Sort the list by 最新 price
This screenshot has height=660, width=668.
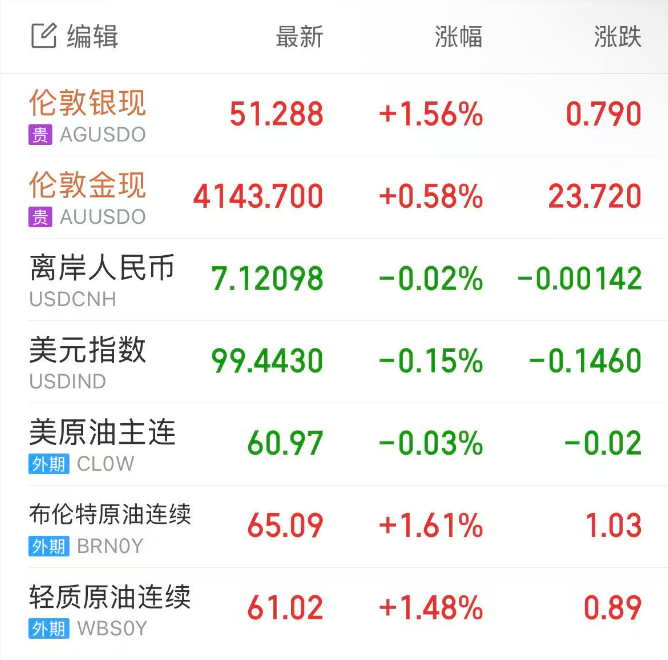click(299, 37)
